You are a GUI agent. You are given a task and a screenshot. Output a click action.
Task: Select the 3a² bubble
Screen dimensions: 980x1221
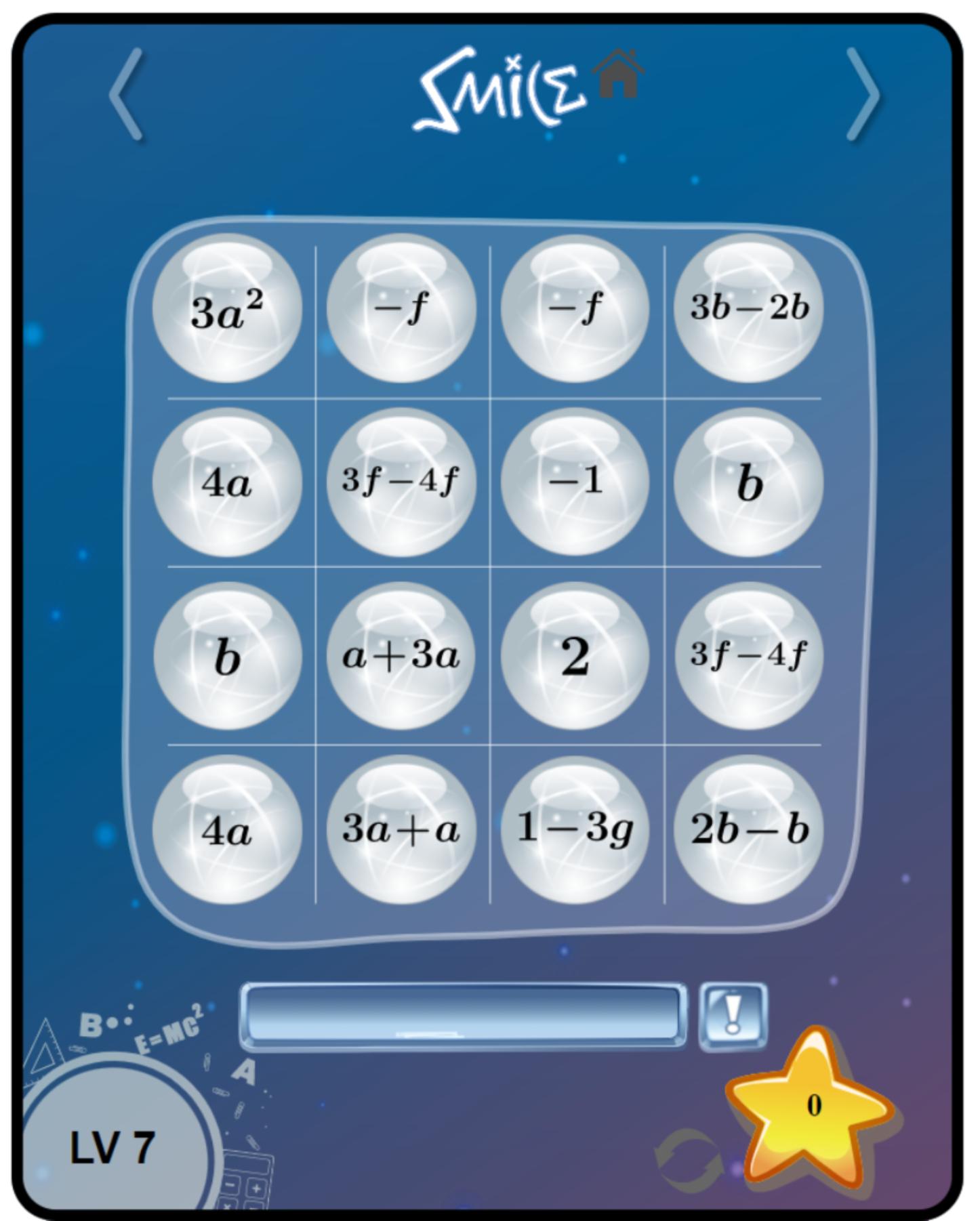click(x=227, y=309)
